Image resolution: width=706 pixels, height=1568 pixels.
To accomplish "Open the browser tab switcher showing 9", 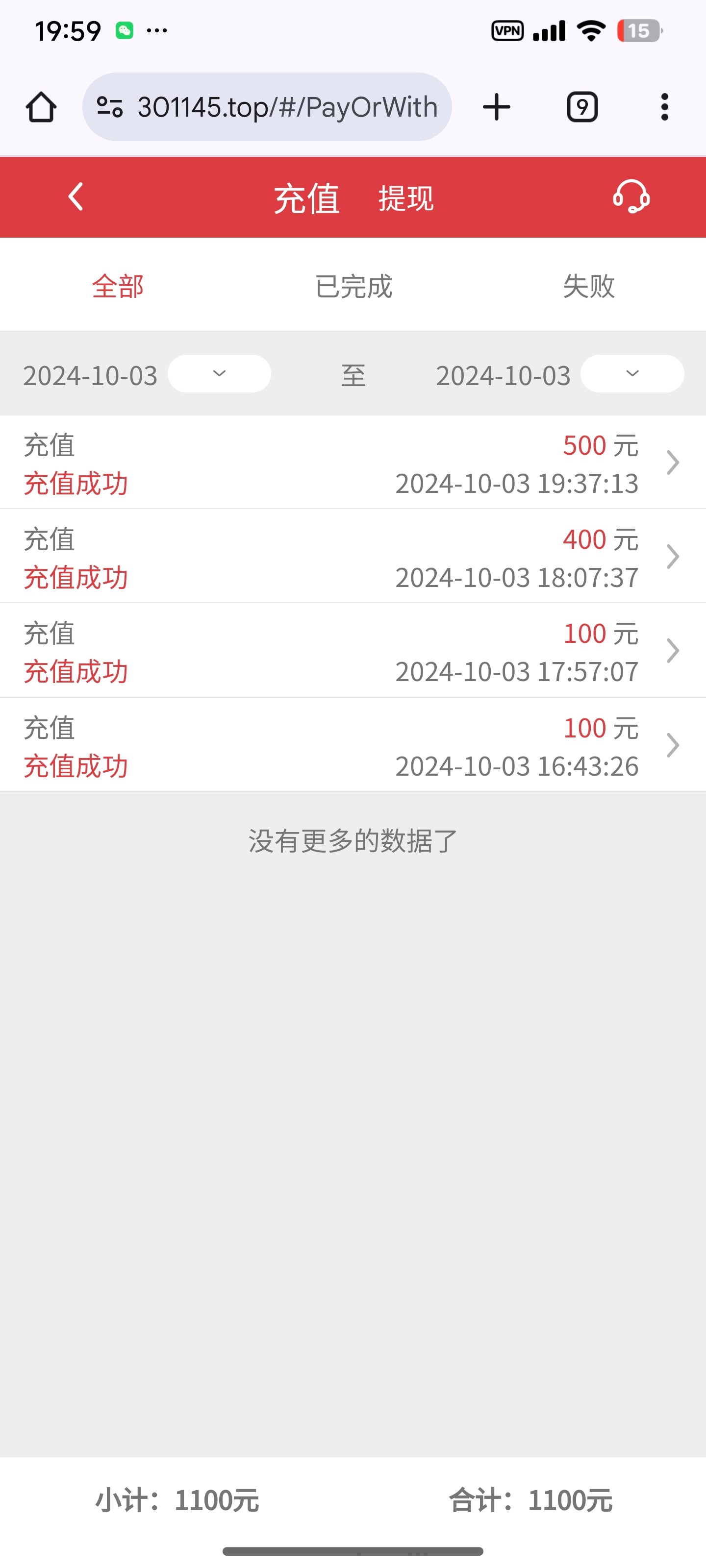I will pyautogui.click(x=581, y=106).
